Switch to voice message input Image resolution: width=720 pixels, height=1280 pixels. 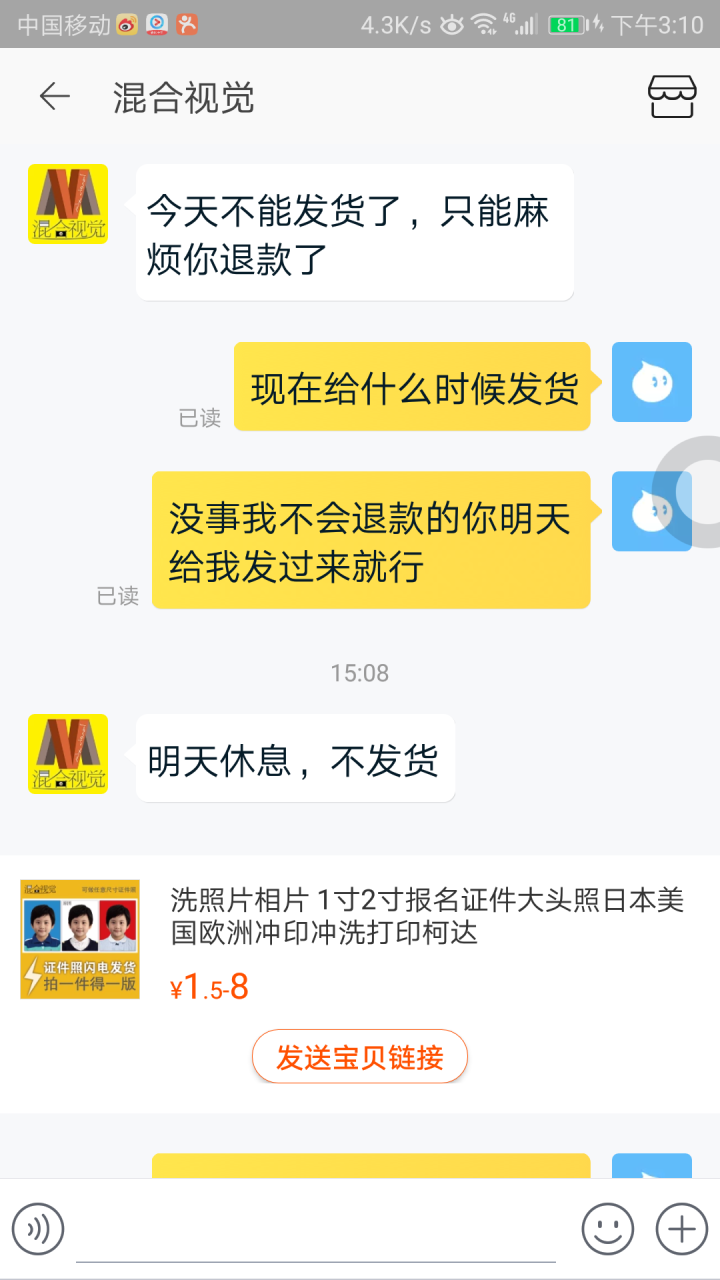point(38,1228)
